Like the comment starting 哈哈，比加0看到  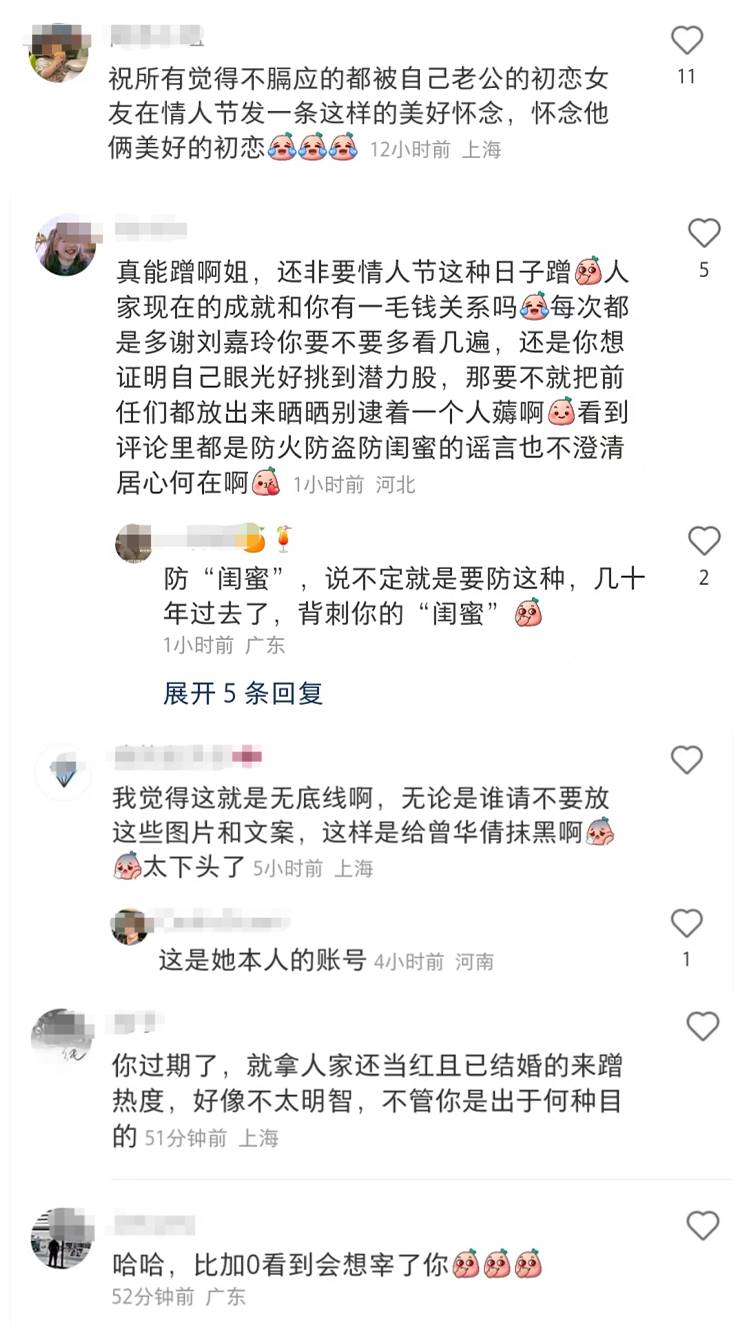click(703, 1226)
